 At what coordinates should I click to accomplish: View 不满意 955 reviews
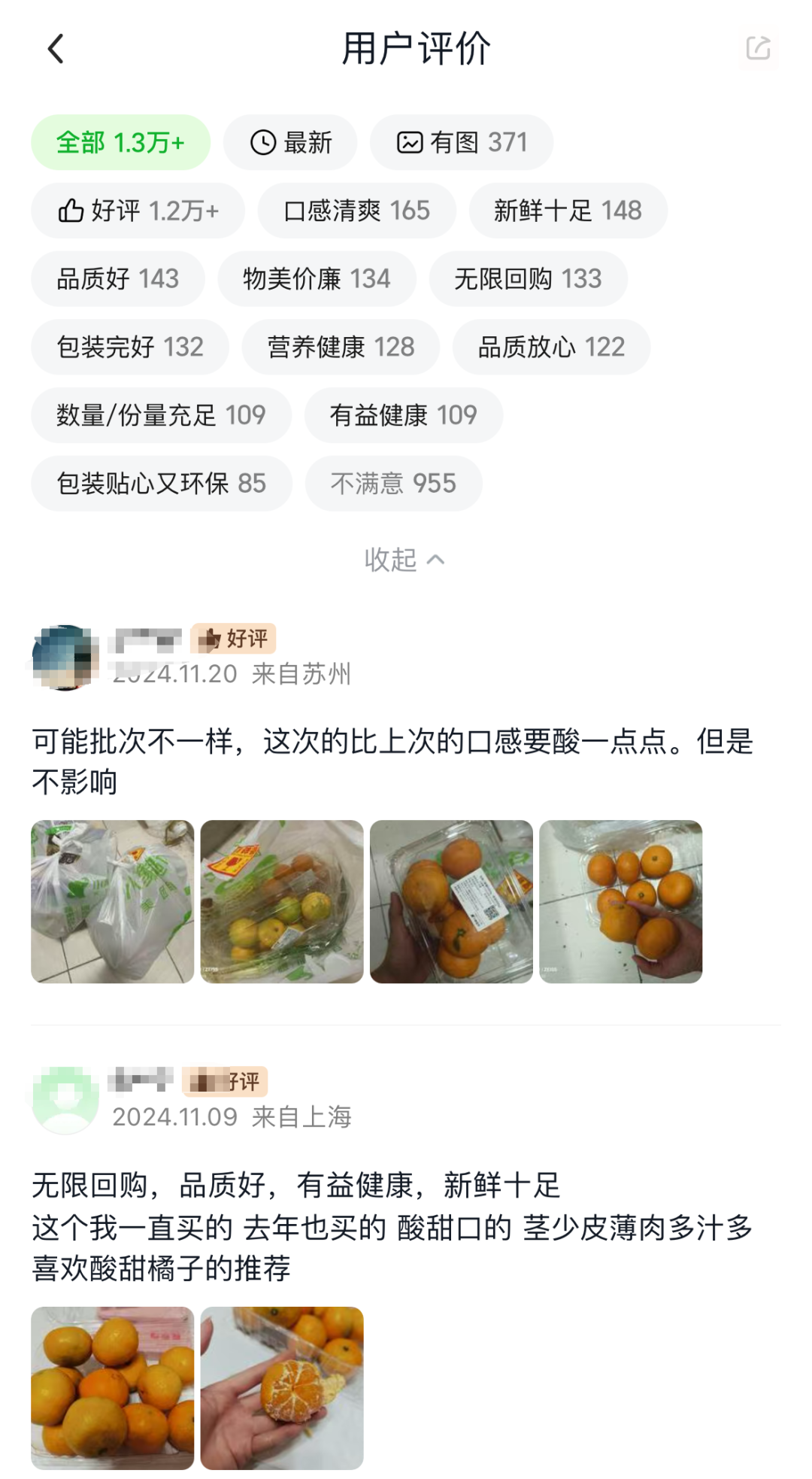tap(393, 484)
